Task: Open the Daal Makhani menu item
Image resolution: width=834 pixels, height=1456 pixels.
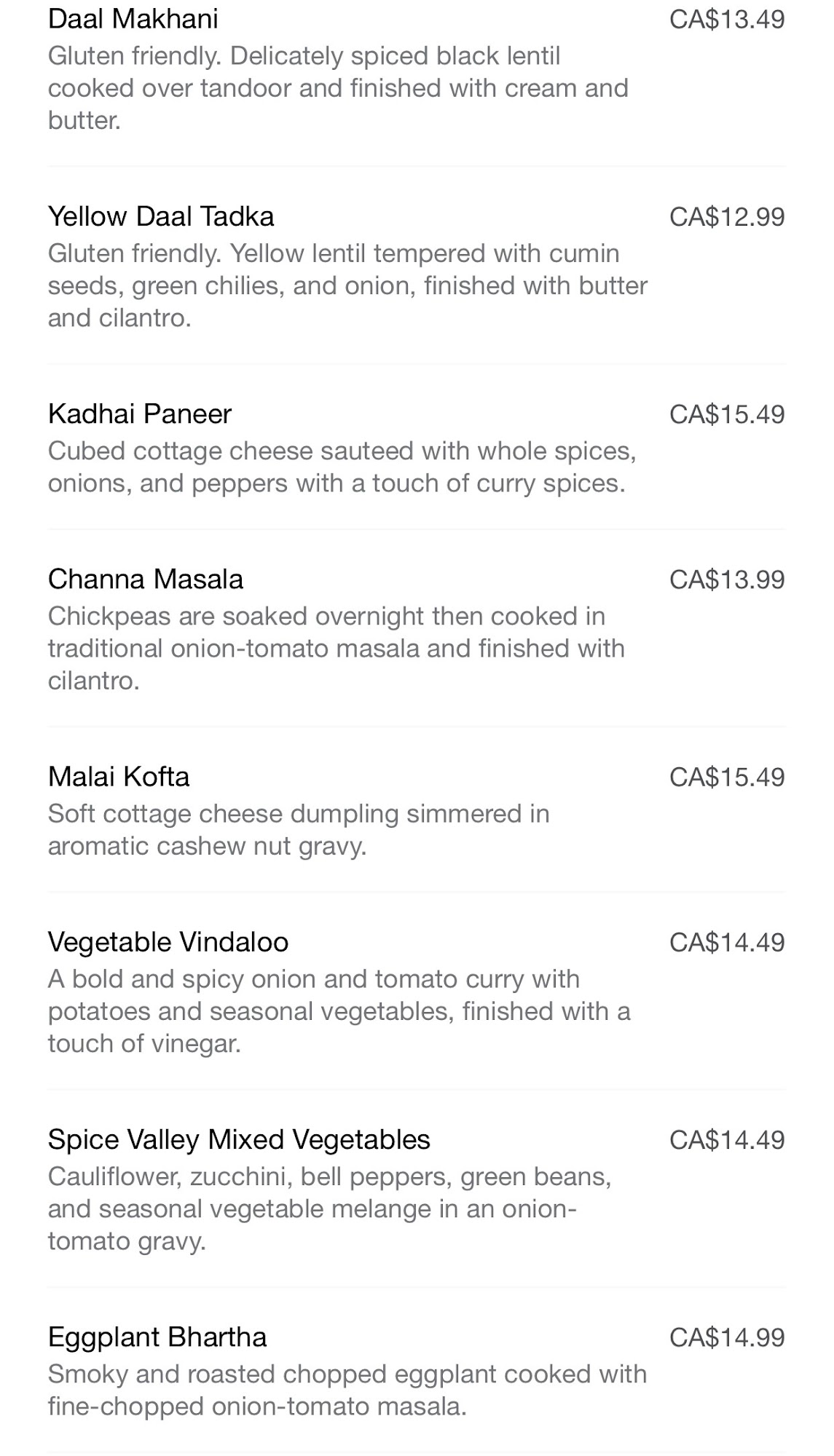Action: click(133, 20)
